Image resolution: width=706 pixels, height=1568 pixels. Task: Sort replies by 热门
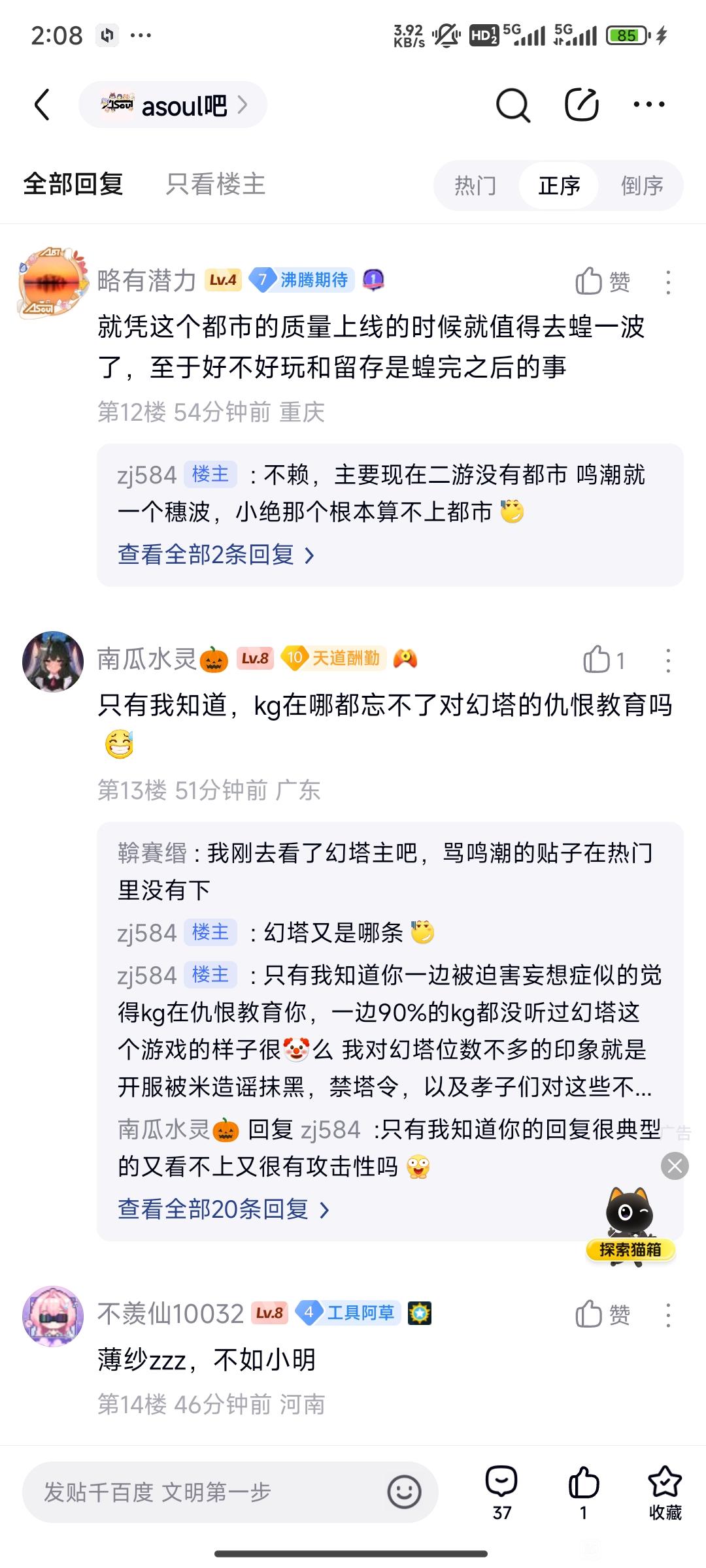pyautogui.click(x=475, y=186)
